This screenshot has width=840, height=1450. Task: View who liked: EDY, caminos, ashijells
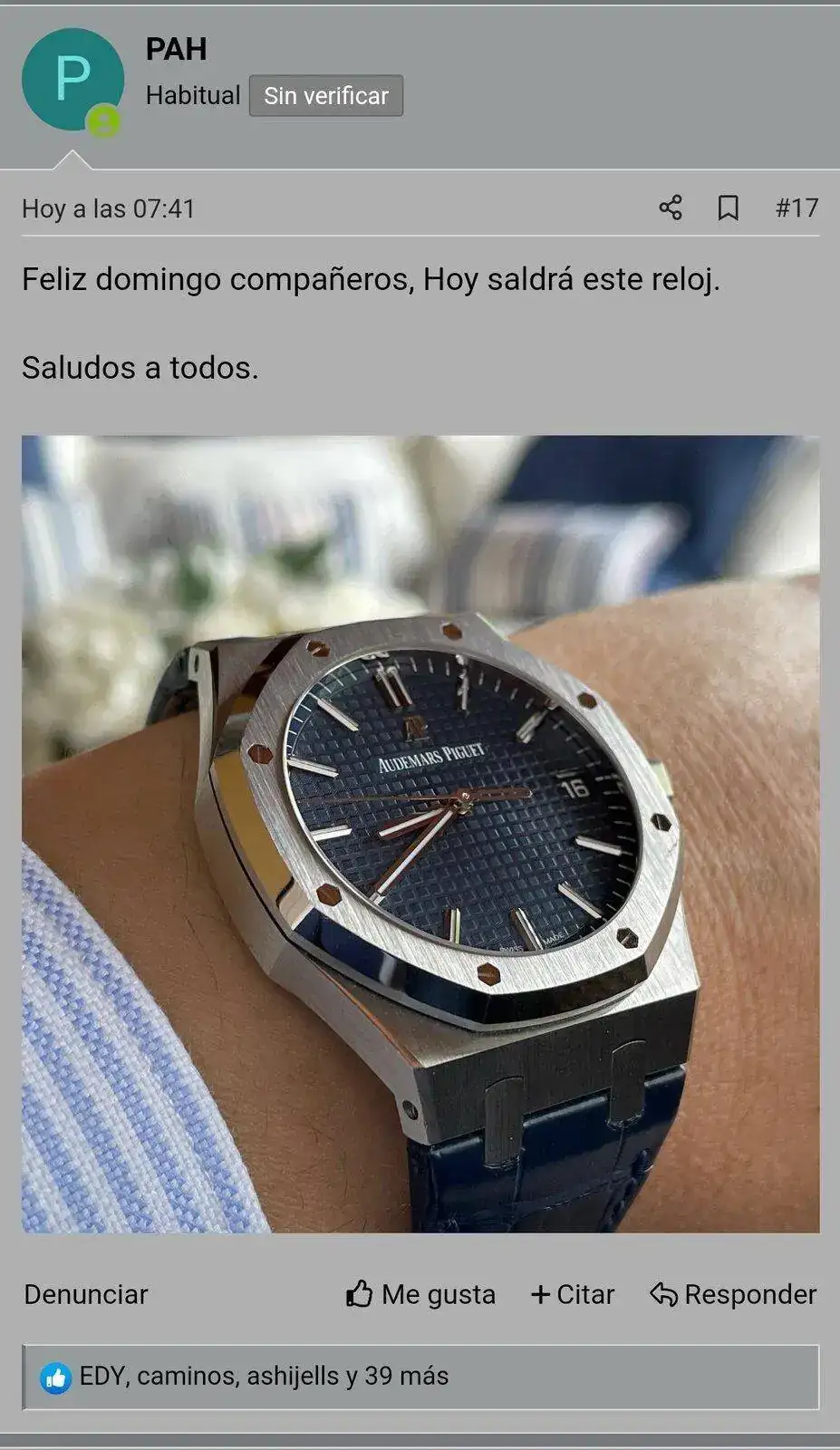pyautogui.click(x=263, y=1376)
